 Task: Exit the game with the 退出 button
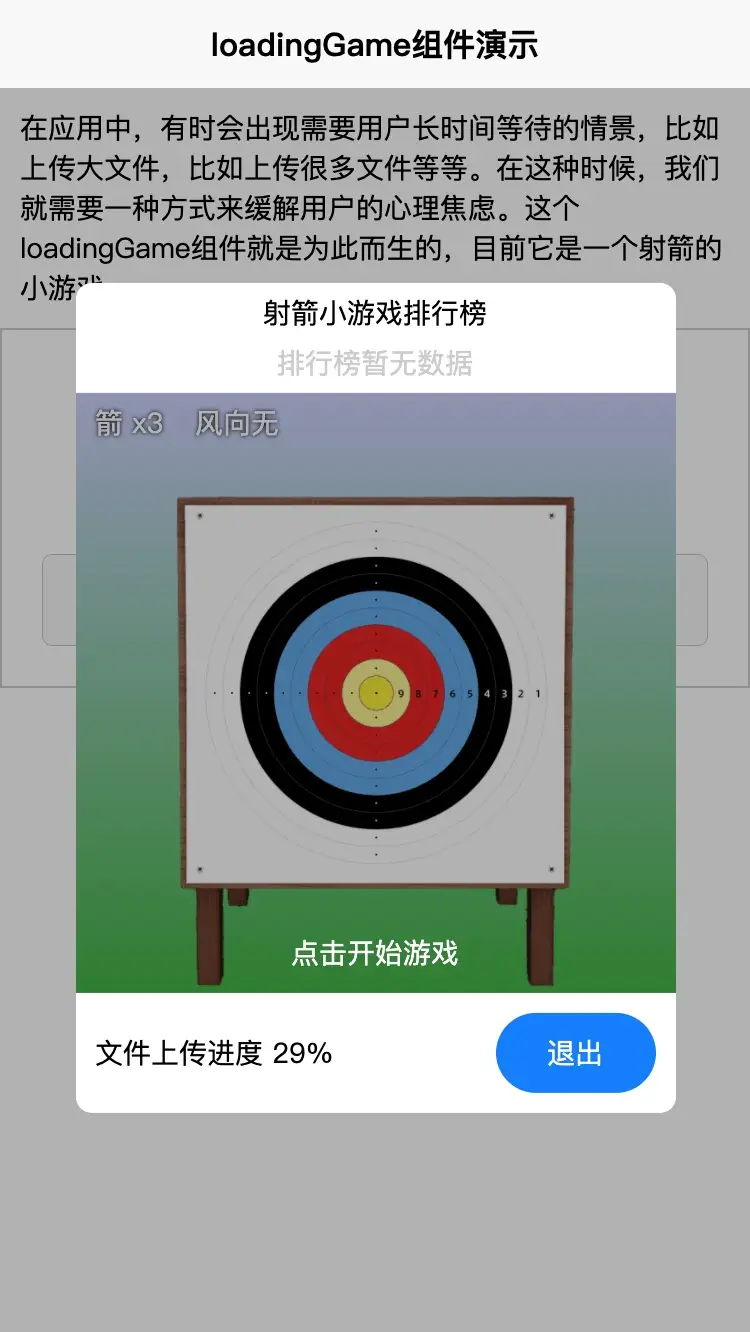[575, 1053]
